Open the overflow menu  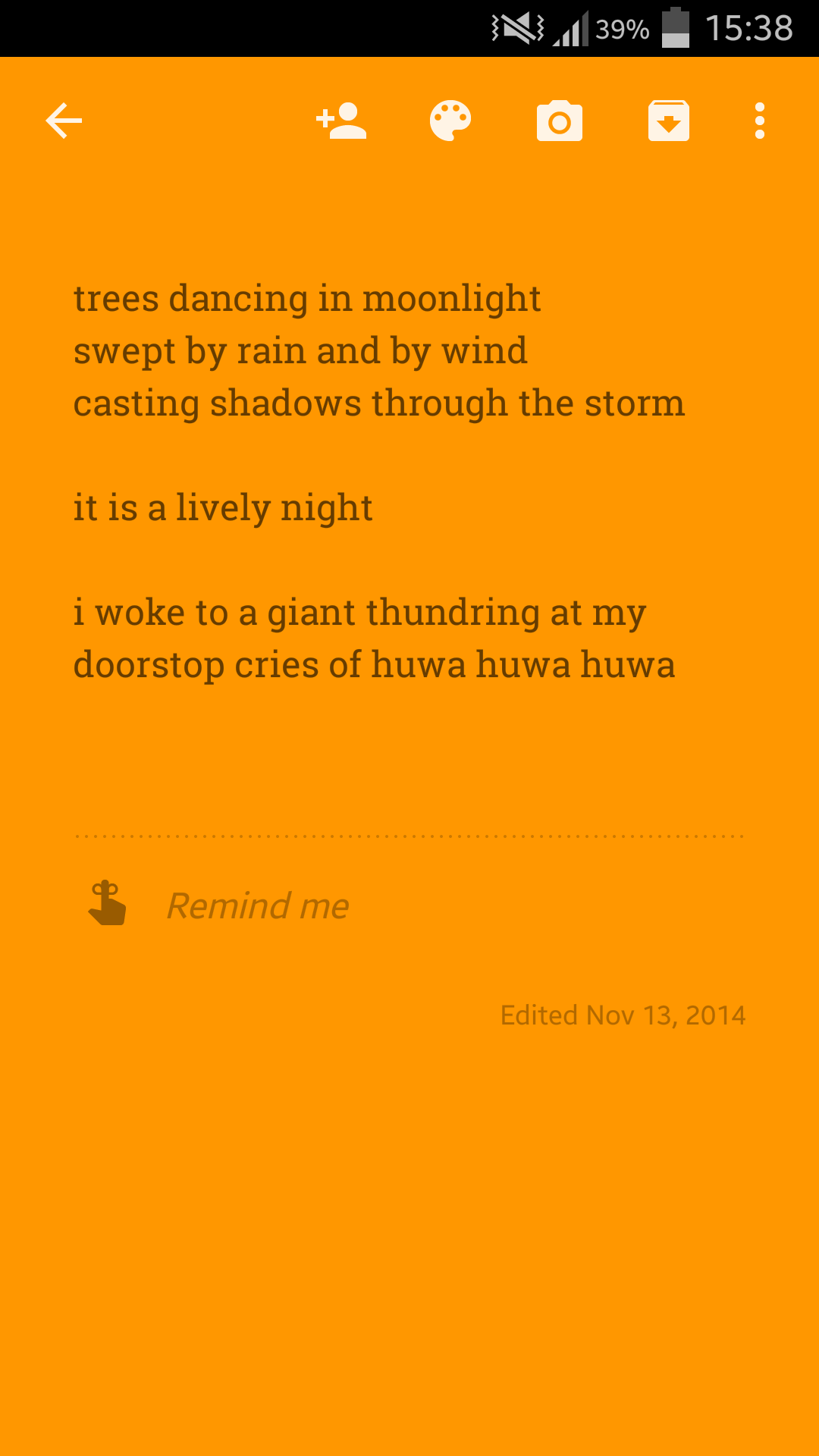click(x=760, y=121)
